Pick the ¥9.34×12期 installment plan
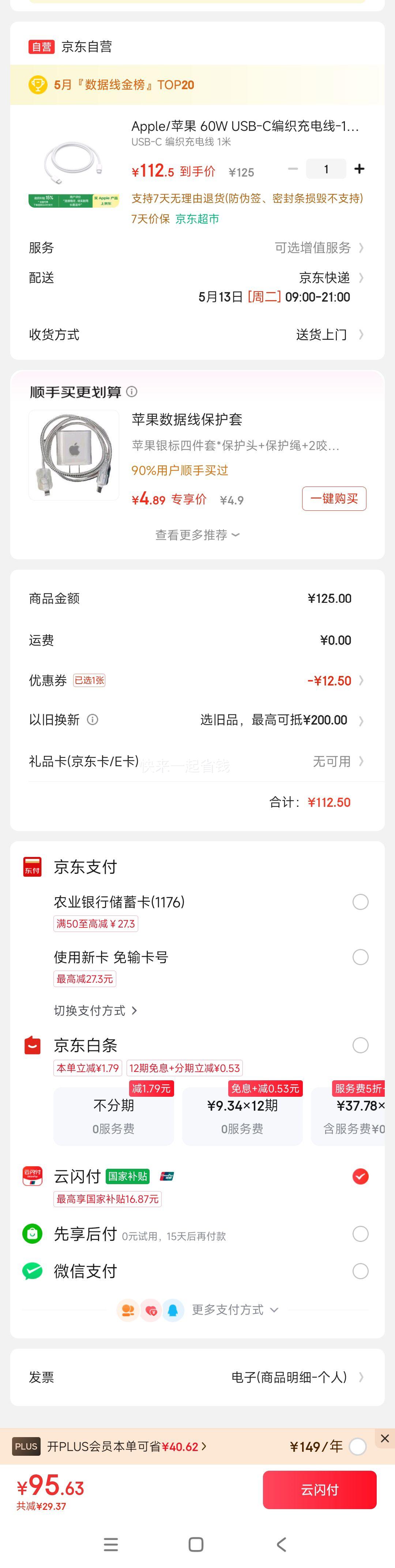Screen dimensions: 395x1568 242,1115
